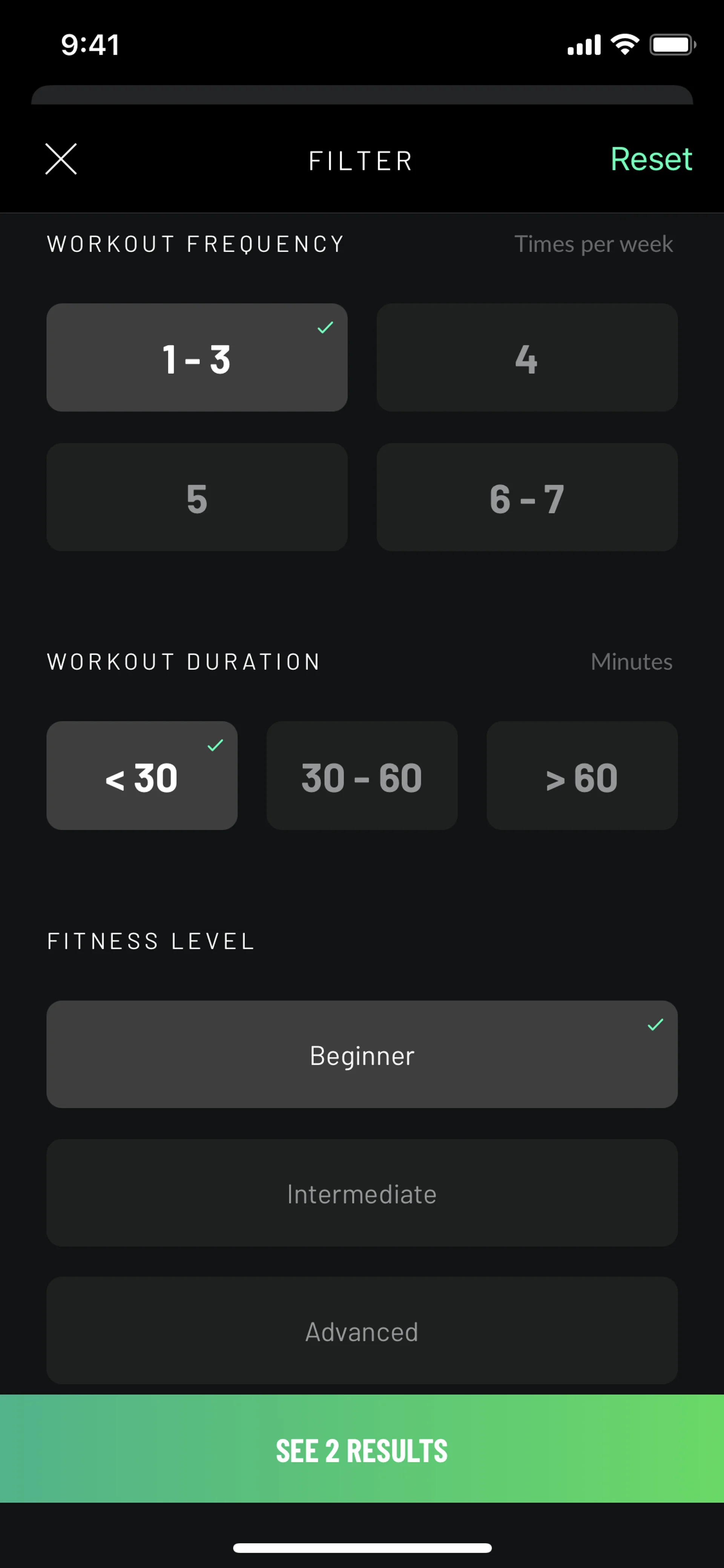Select 4 times per week

(526, 358)
